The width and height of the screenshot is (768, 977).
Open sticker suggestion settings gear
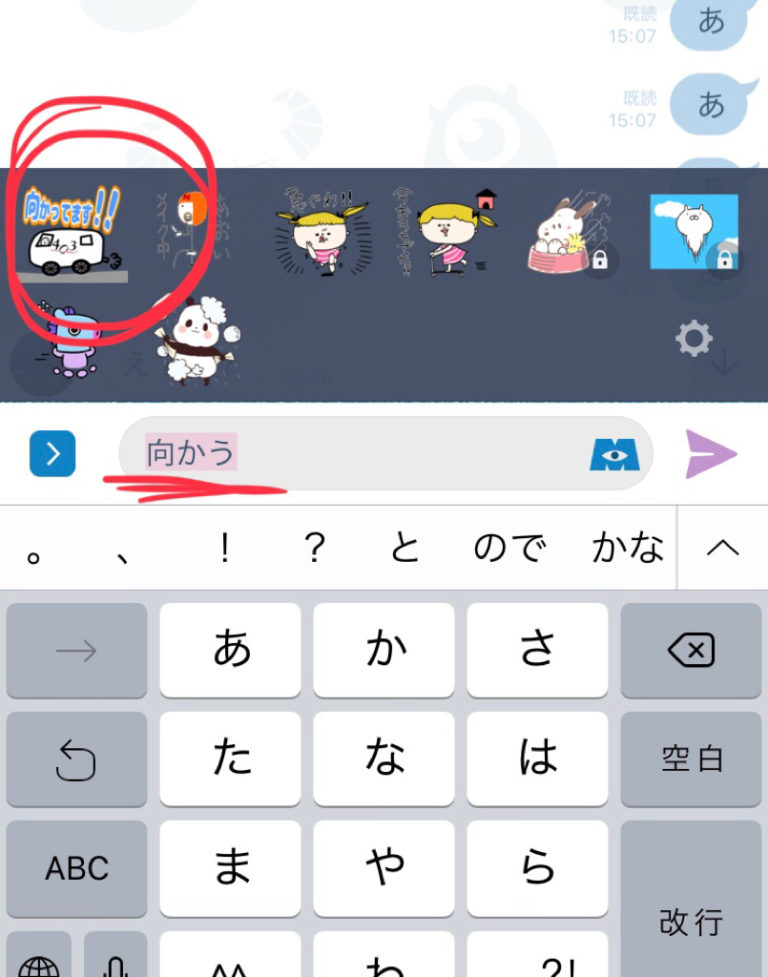tap(693, 340)
